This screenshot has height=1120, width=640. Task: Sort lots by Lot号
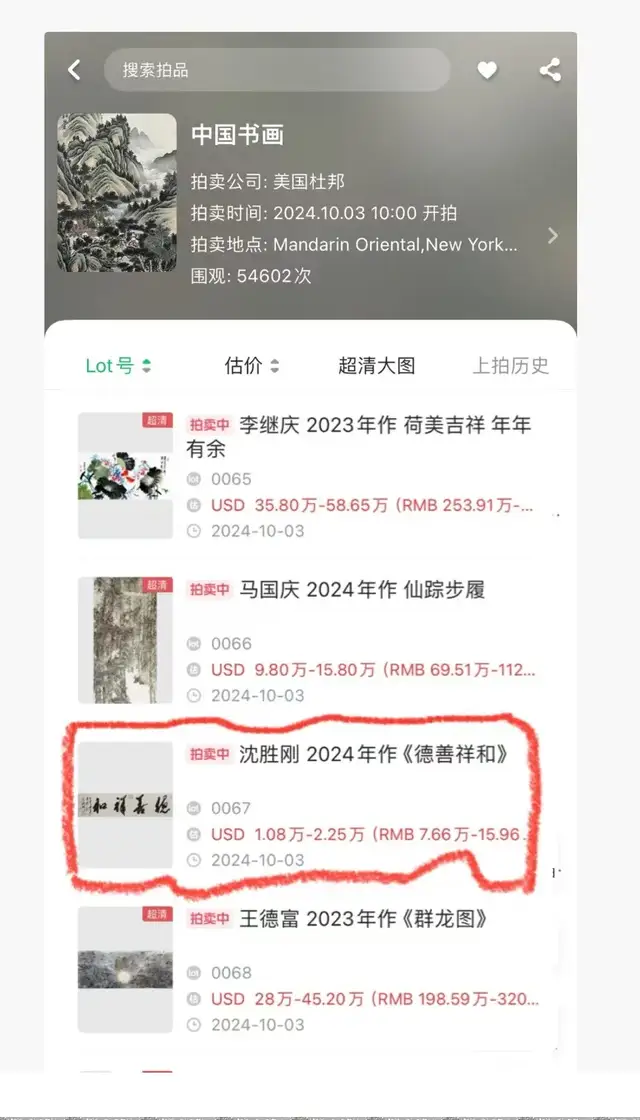coord(118,366)
